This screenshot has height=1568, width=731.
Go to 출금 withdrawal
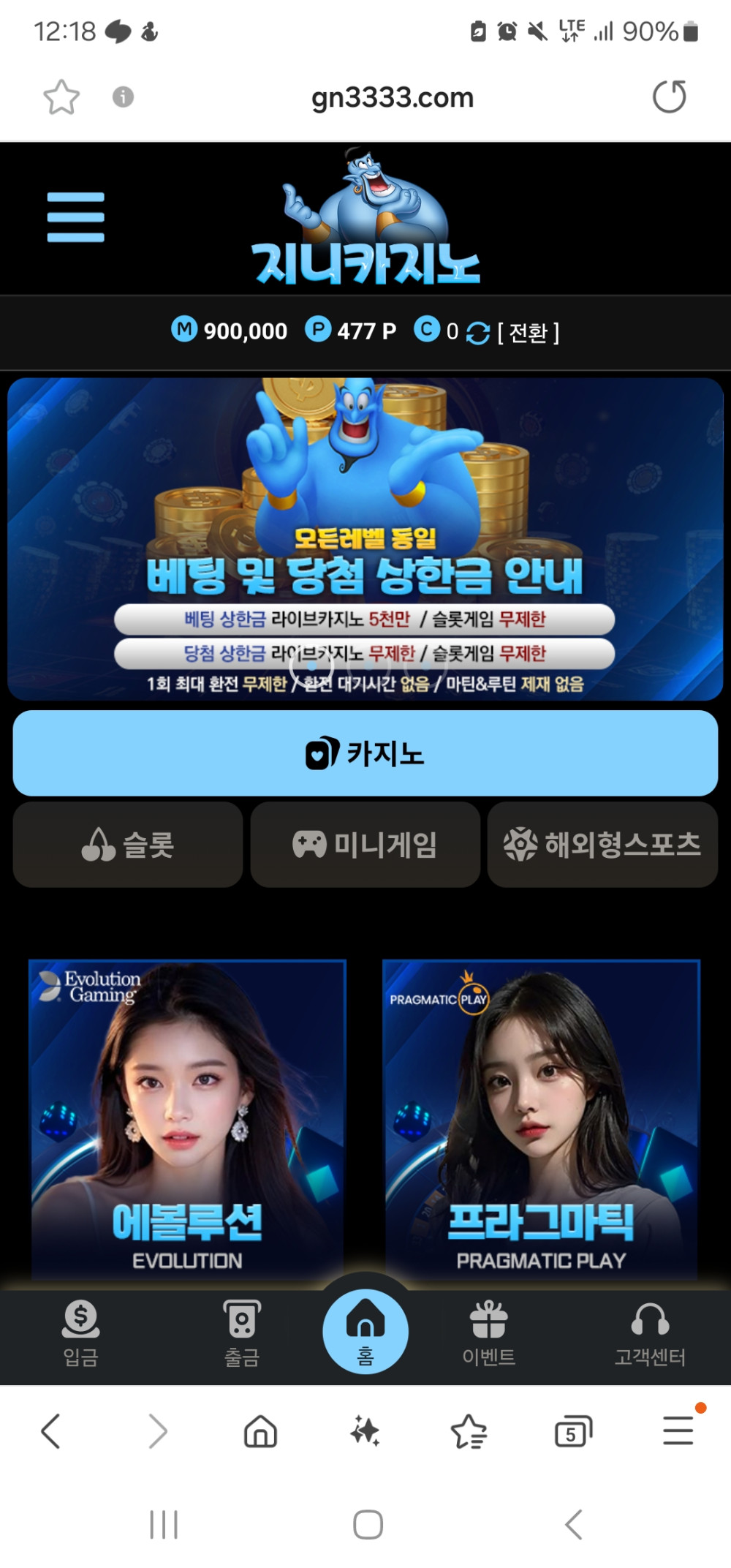click(x=242, y=1335)
